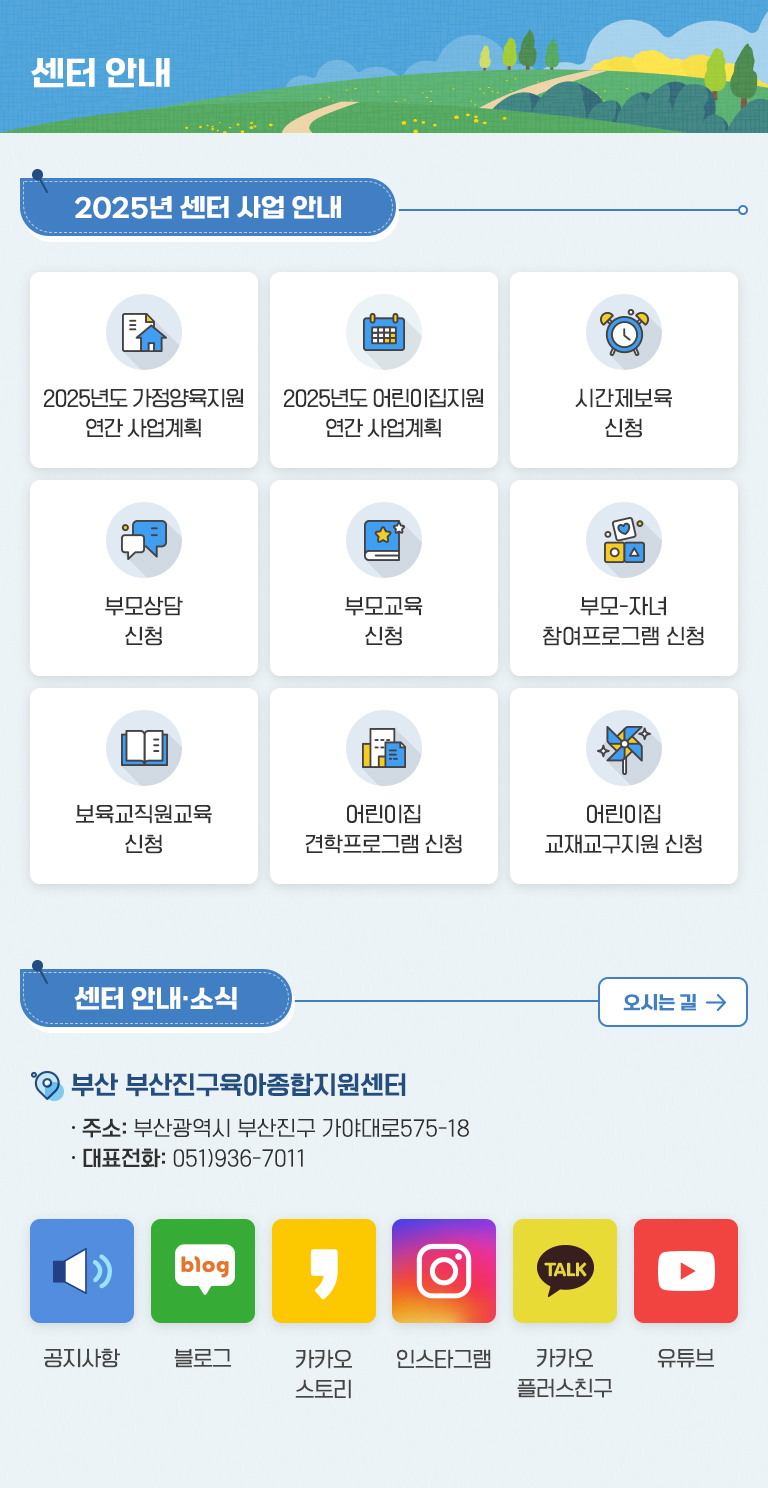This screenshot has height=1488, width=768.
Task: Open 어린이집 견학프로그램 신청
Action: [x=384, y=786]
